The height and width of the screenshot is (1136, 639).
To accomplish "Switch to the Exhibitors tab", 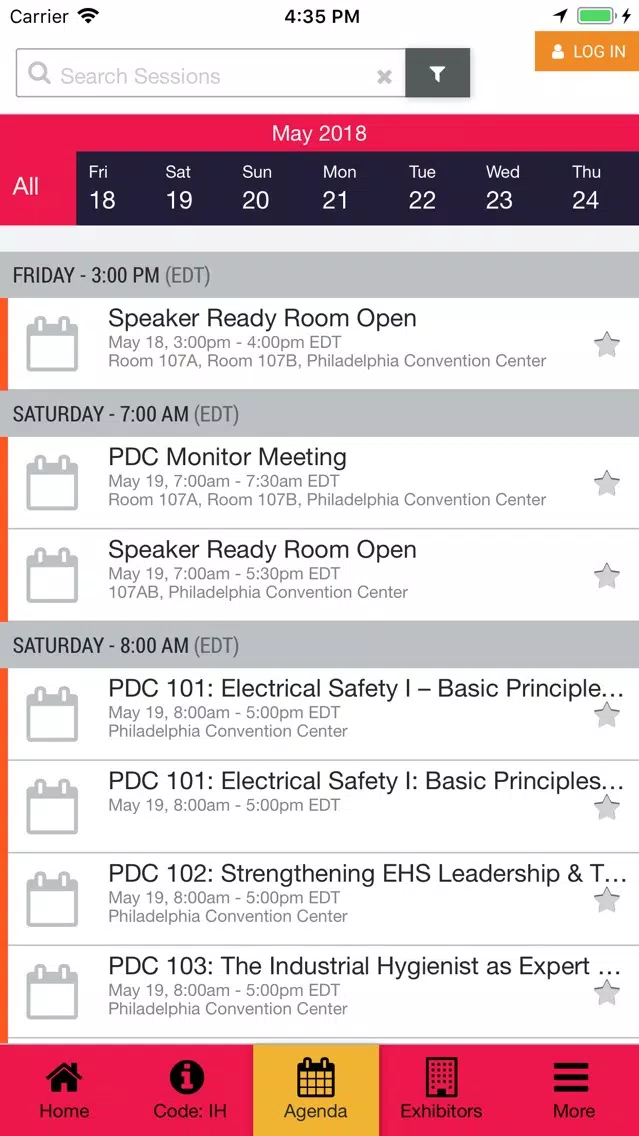I will tap(441, 1090).
